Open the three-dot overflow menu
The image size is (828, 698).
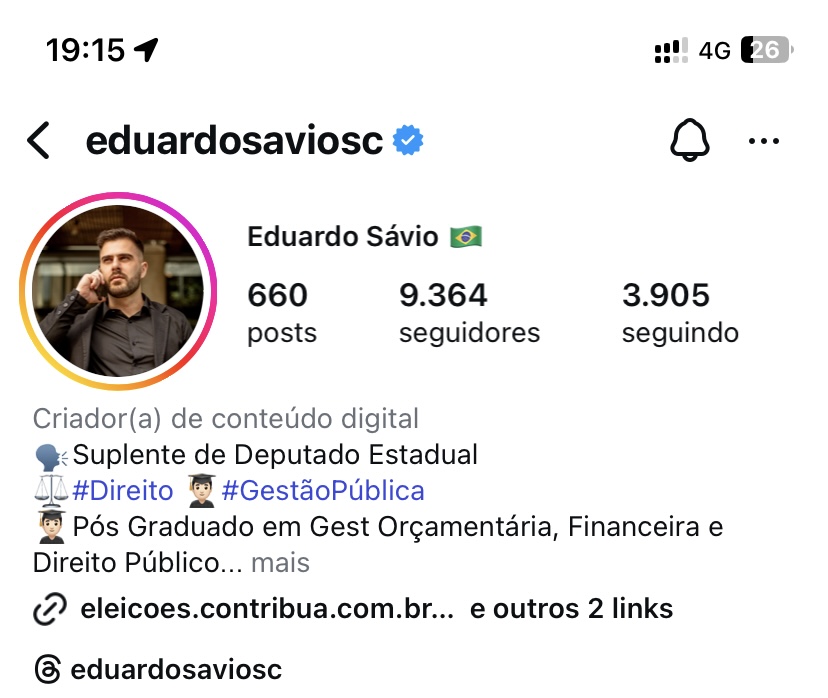point(764,141)
